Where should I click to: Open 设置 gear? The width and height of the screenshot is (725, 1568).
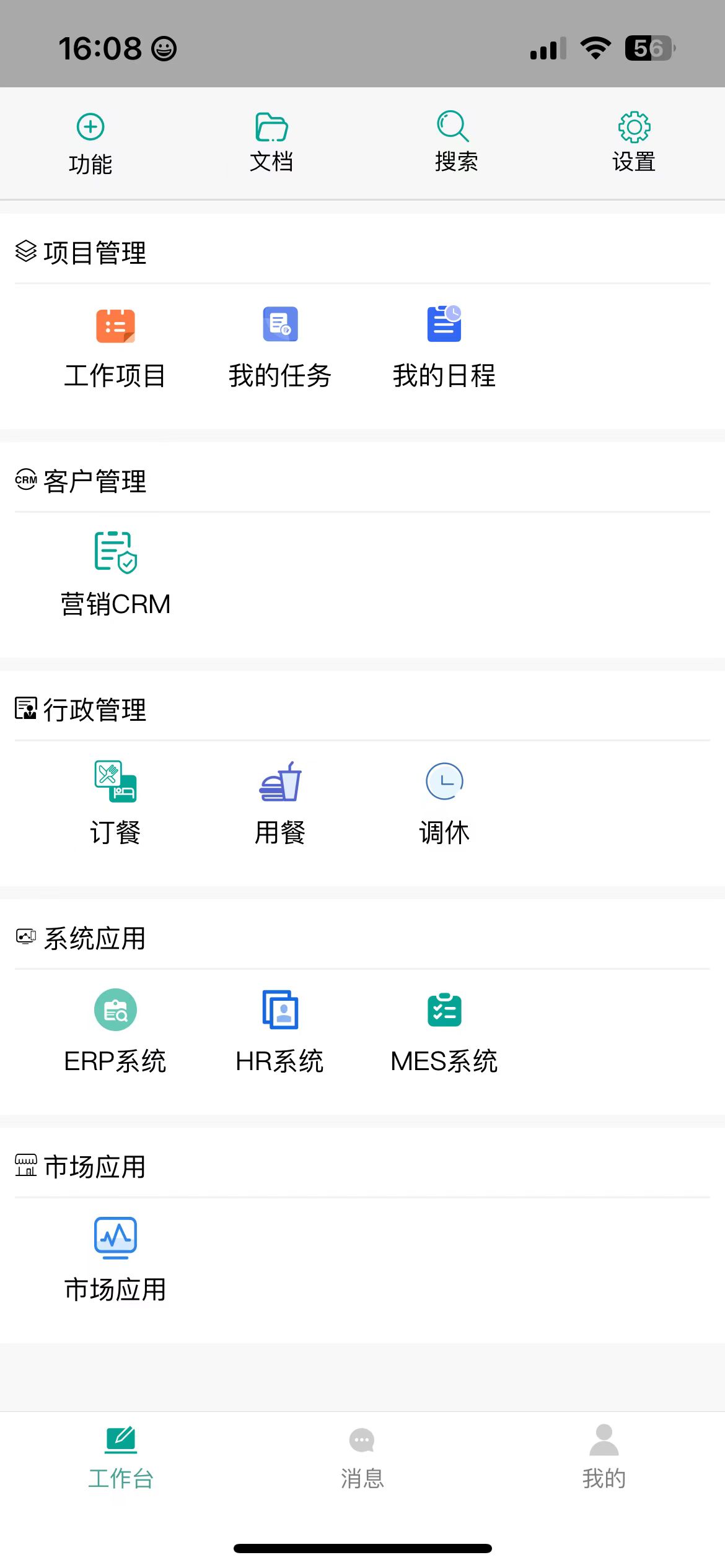pyautogui.click(x=634, y=142)
